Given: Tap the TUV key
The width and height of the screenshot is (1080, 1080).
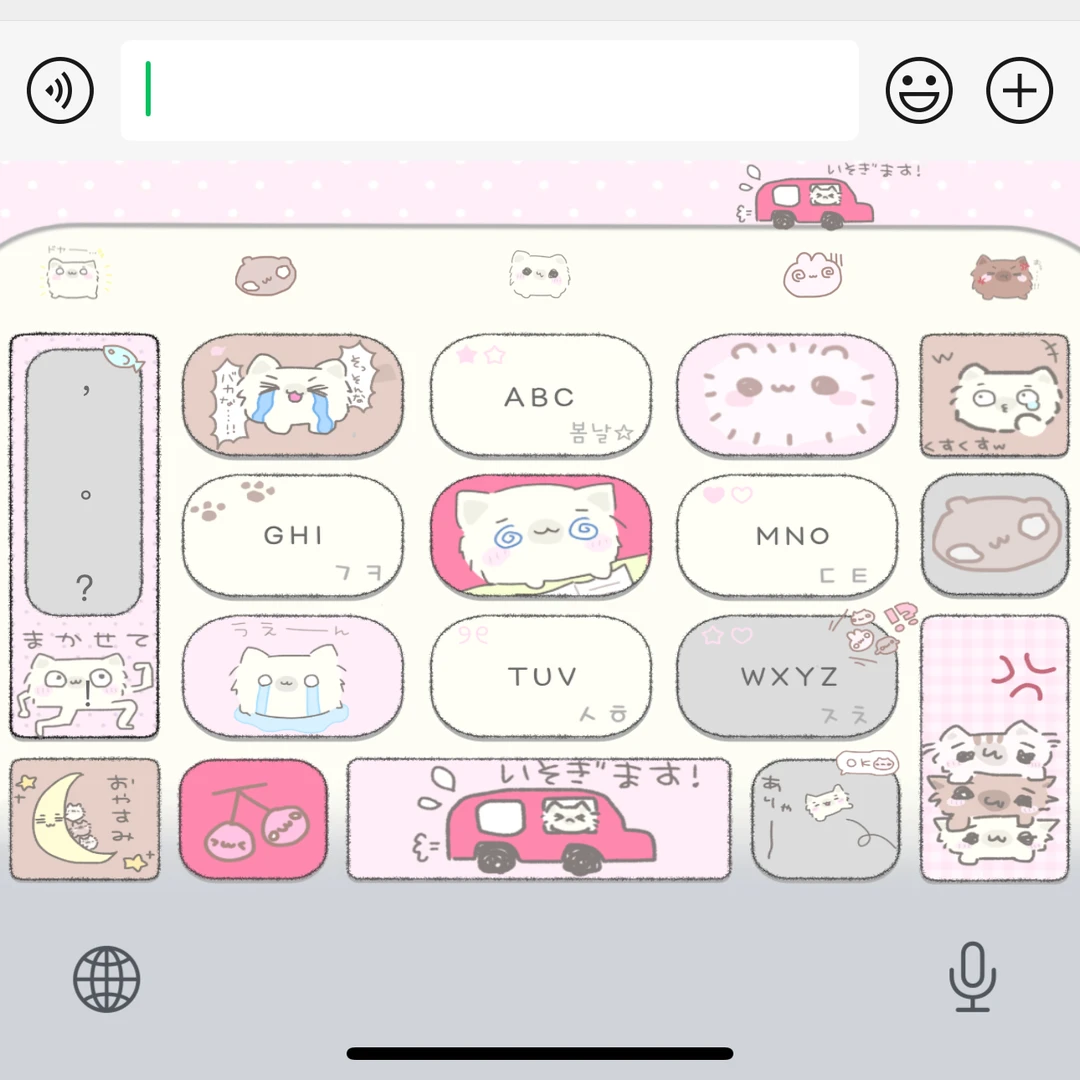Looking at the screenshot, I should point(540,676).
